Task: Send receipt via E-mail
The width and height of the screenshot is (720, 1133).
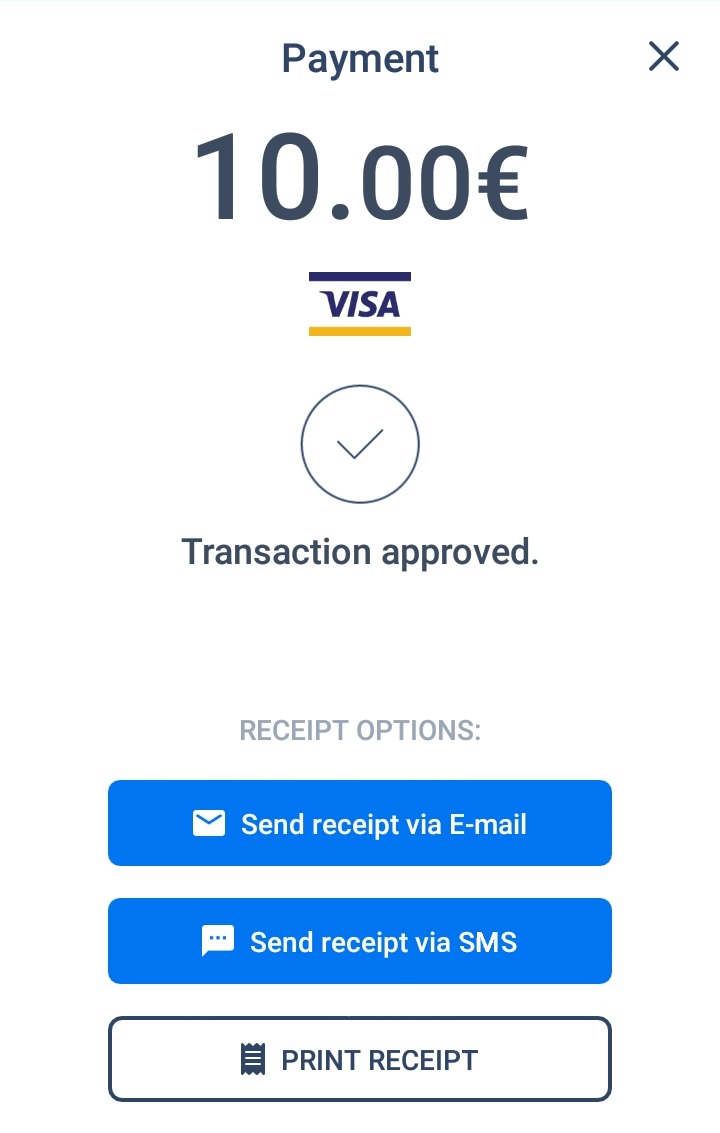Action: tap(360, 822)
